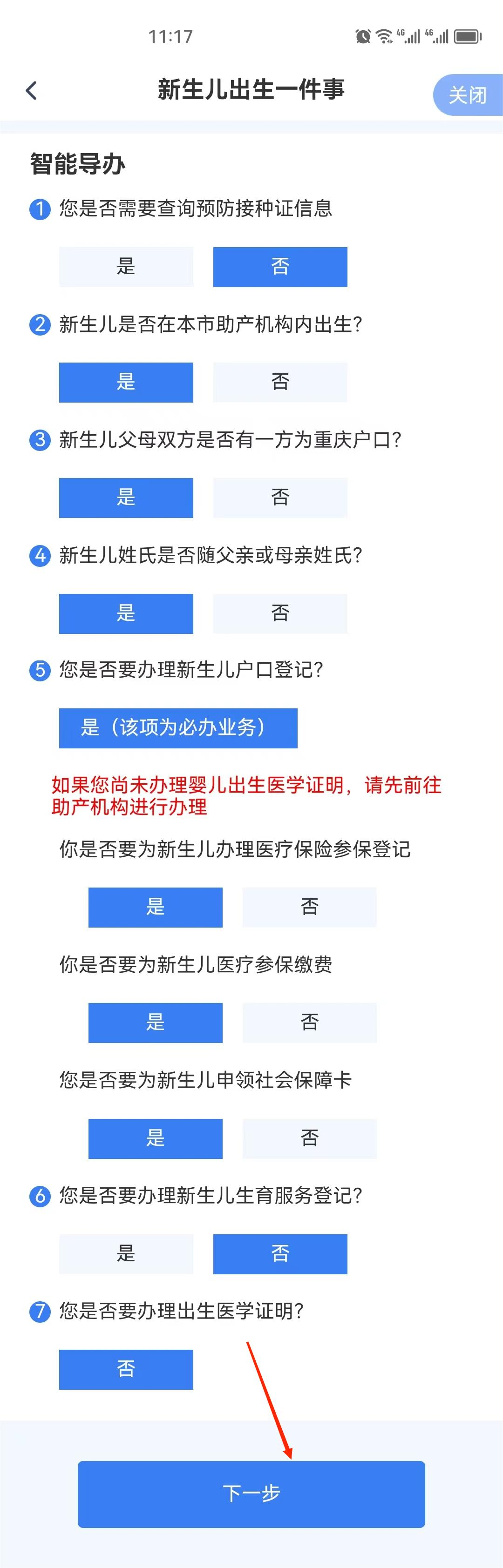Select 是 for newborn medical insurance payment

click(x=155, y=1023)
